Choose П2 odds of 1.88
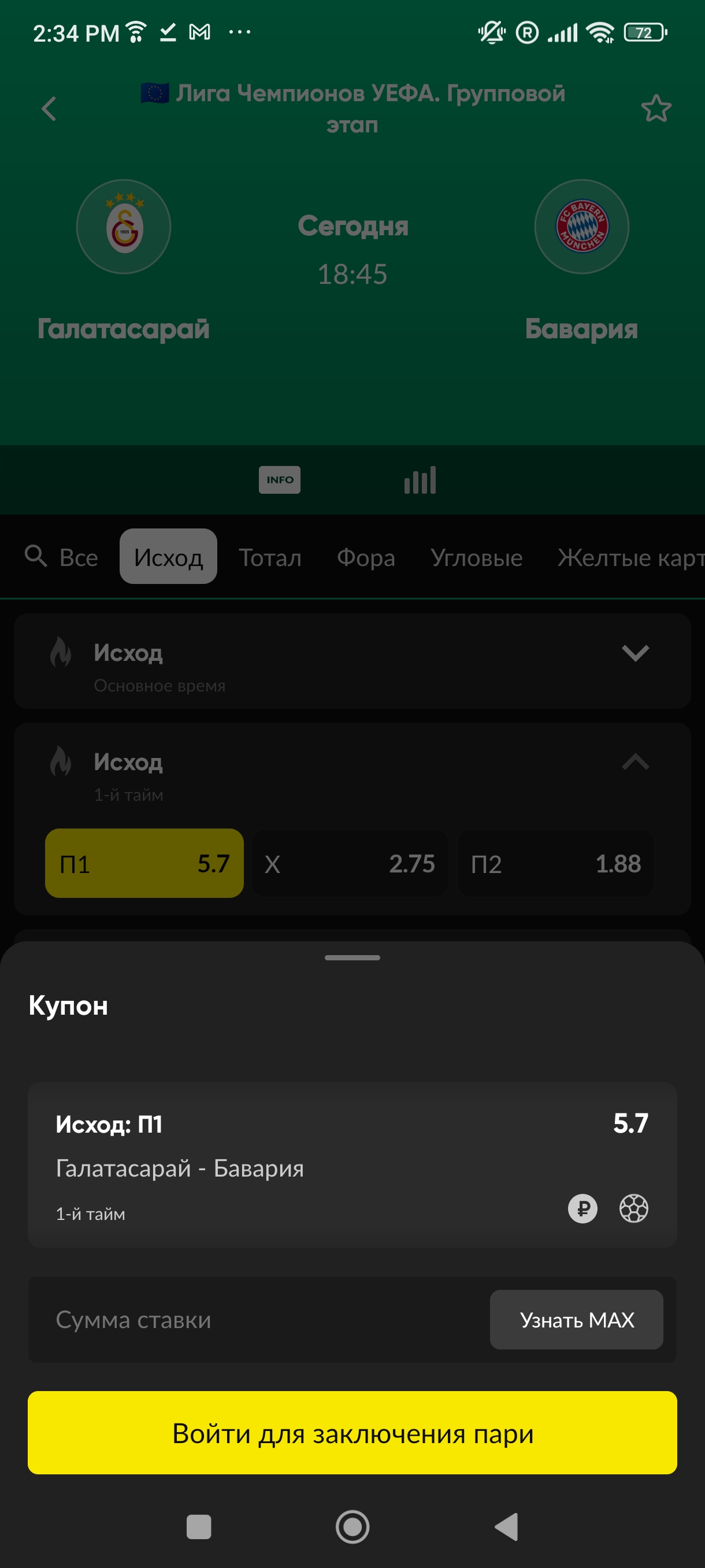Viewport: 705px width, 1568px height. coord(555,863)
